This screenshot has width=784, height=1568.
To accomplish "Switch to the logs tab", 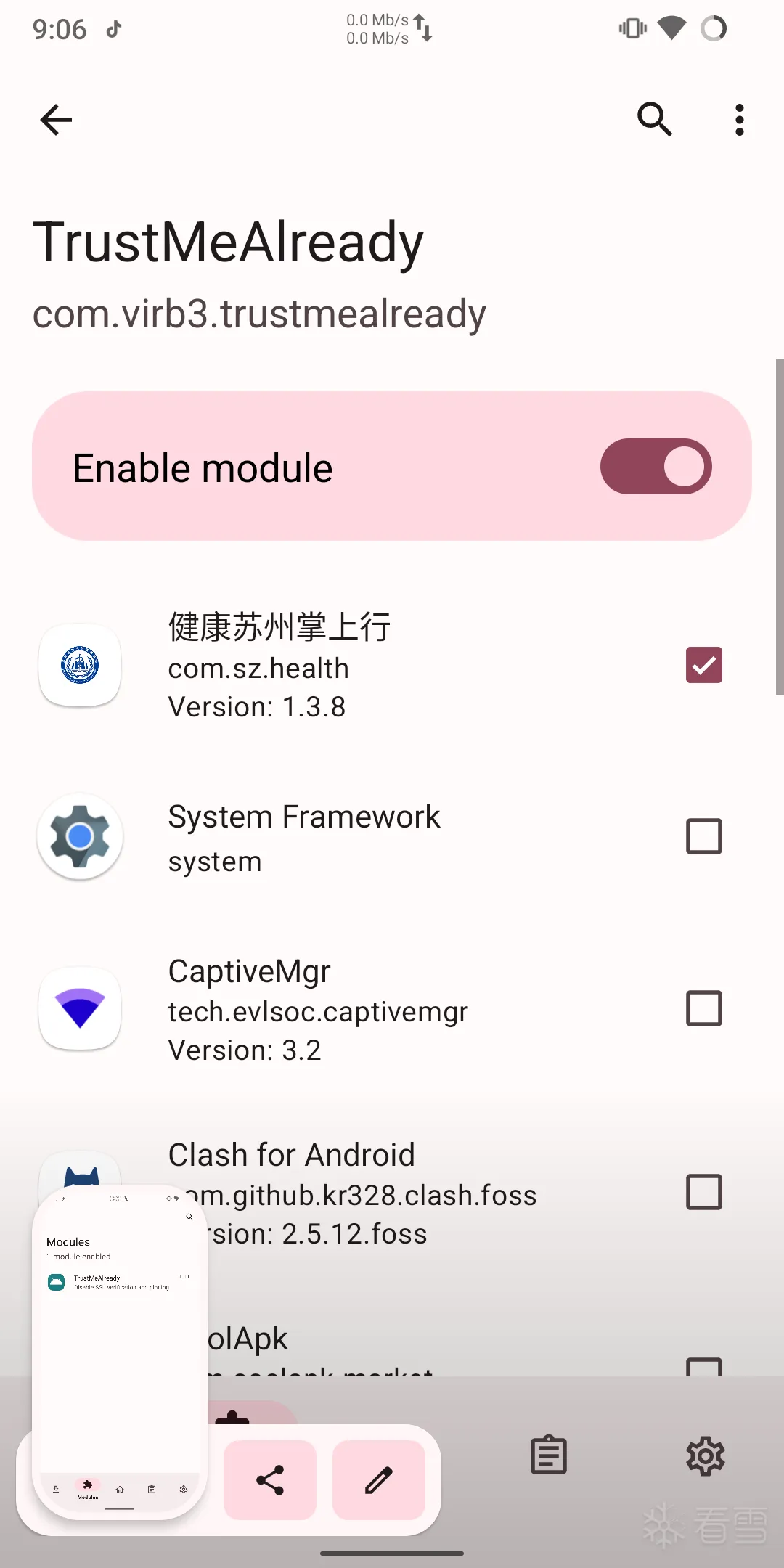I will coord(549,1455).
